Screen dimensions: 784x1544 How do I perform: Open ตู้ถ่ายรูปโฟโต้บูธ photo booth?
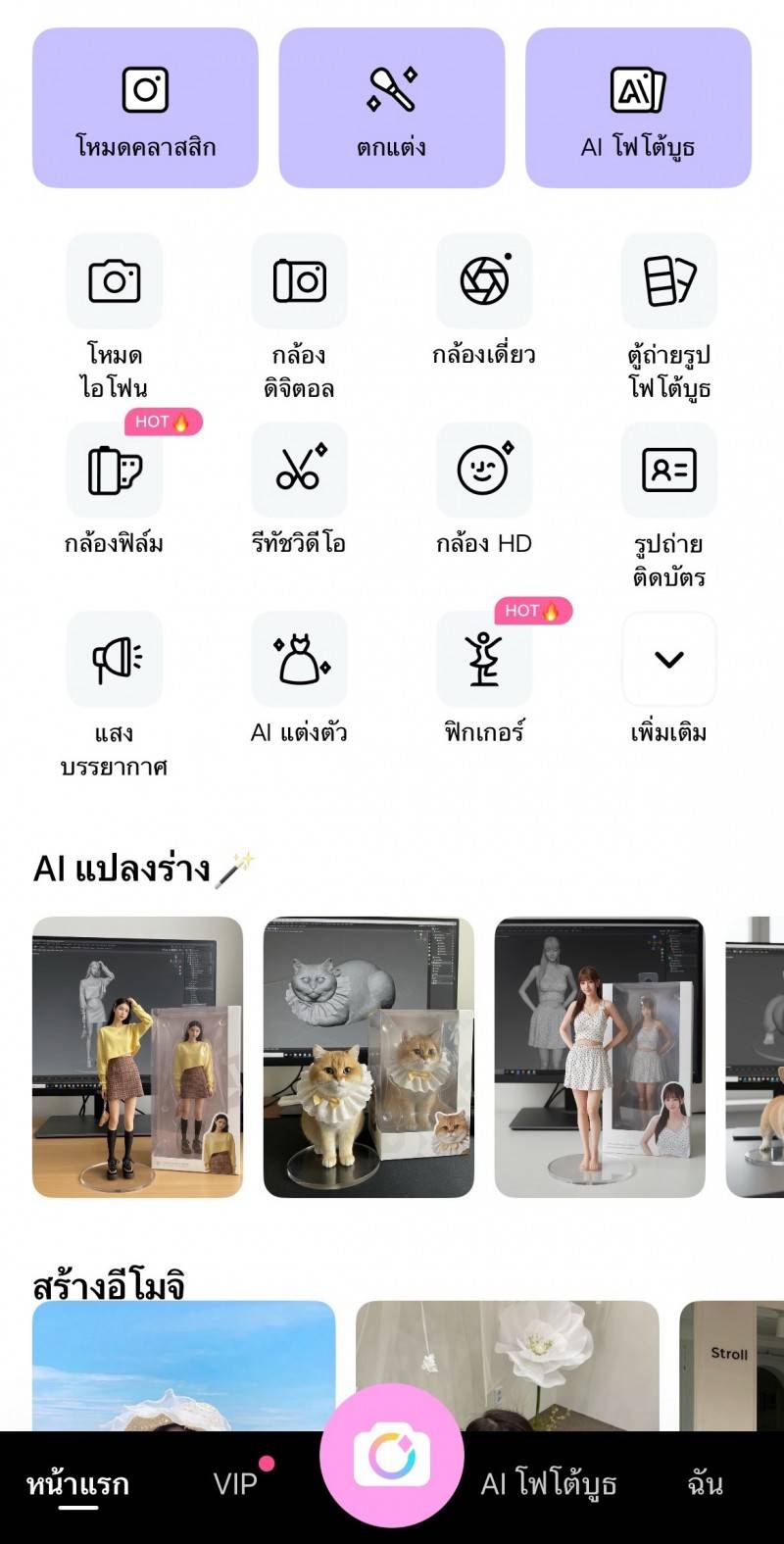669,282
